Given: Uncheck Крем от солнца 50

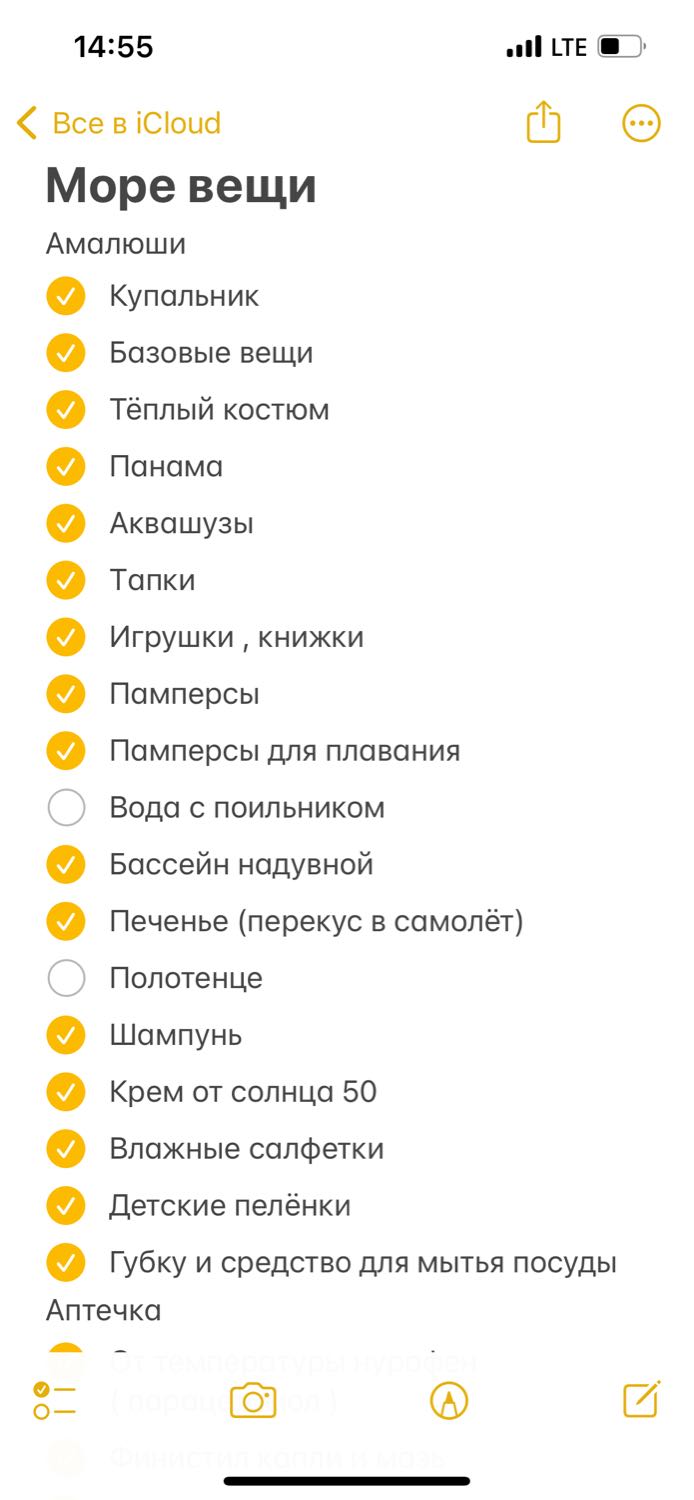Looking at the screenshot, I should pyautogui.click(x=66, y=1093).
